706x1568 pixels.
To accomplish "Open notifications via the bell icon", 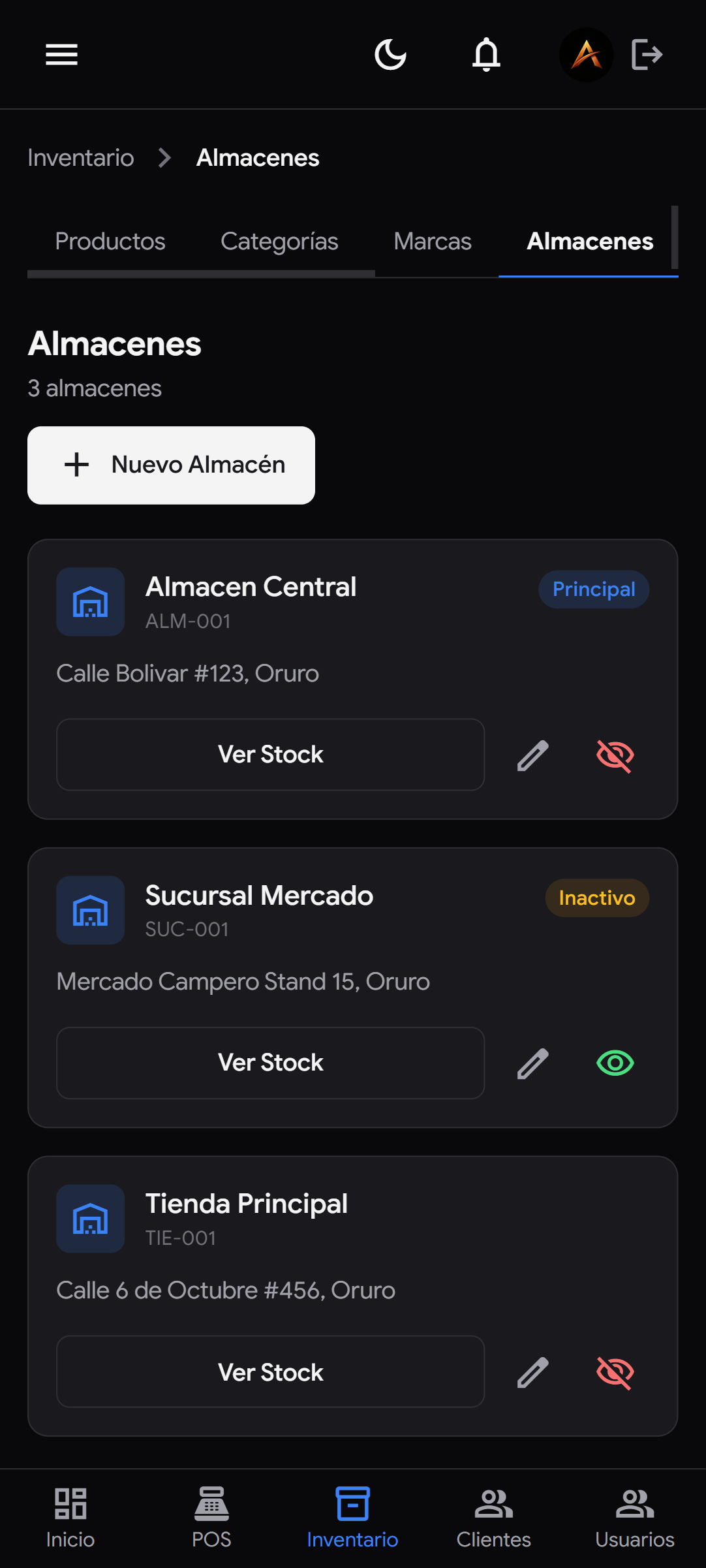I will 487,55.
